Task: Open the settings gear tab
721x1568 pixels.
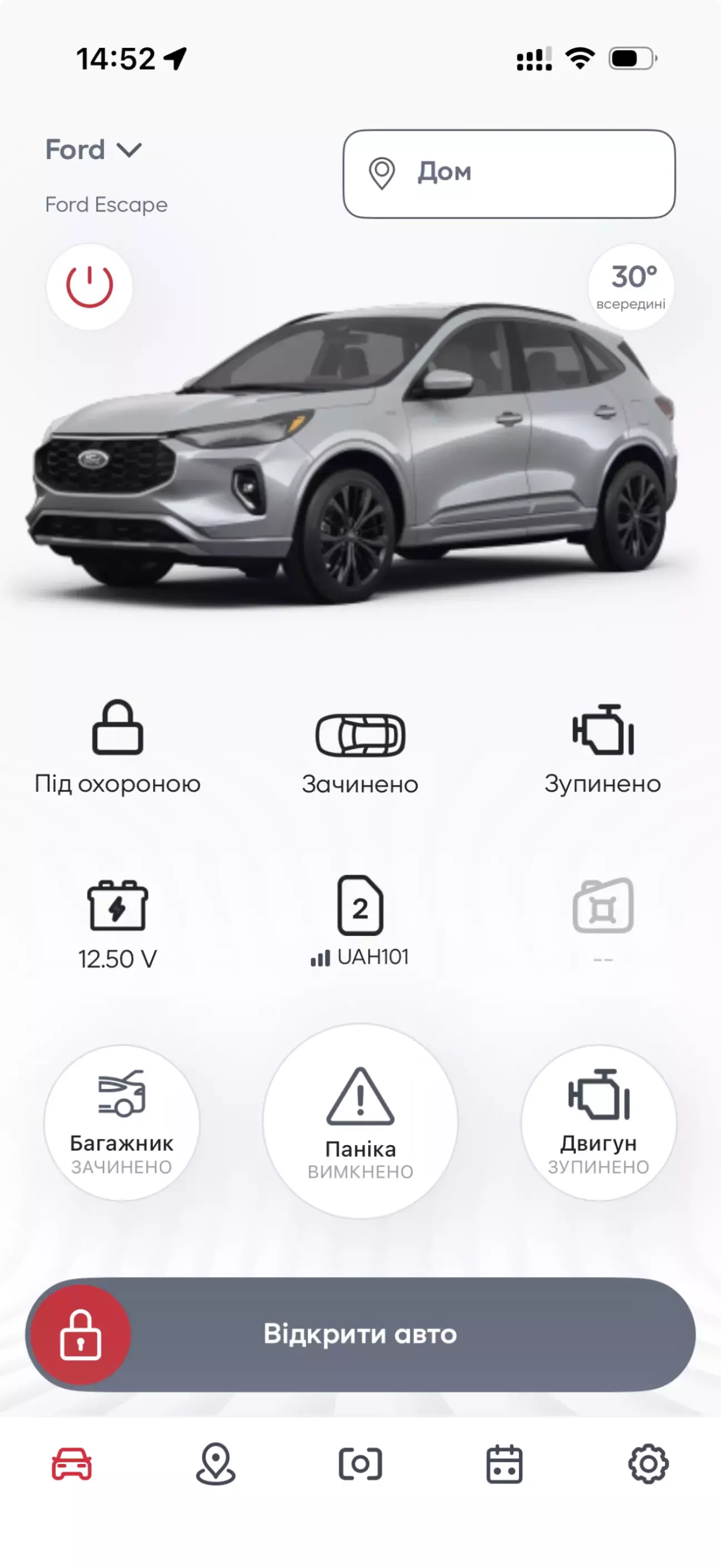Action: point(648,1464)
